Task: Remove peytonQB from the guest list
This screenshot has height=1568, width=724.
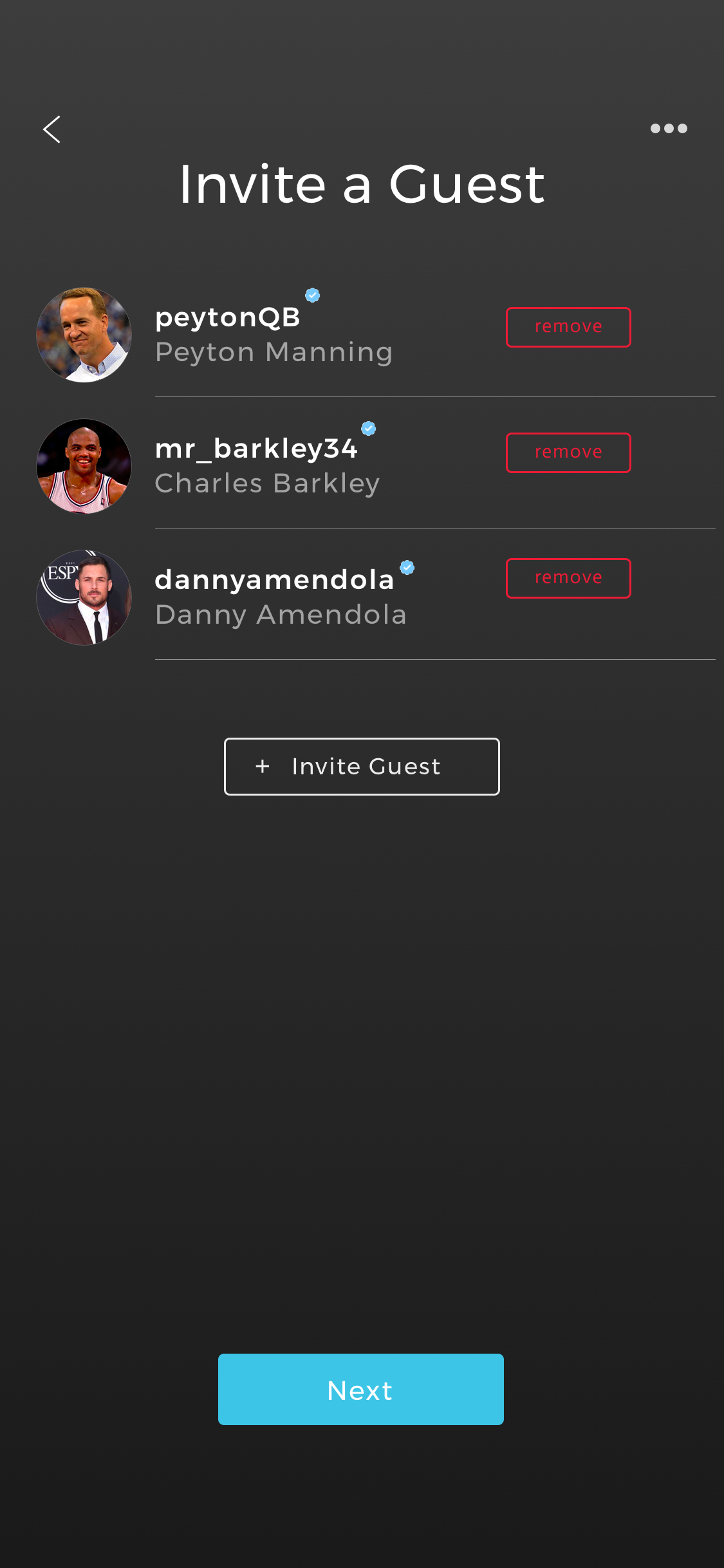Action: [568, 327]
